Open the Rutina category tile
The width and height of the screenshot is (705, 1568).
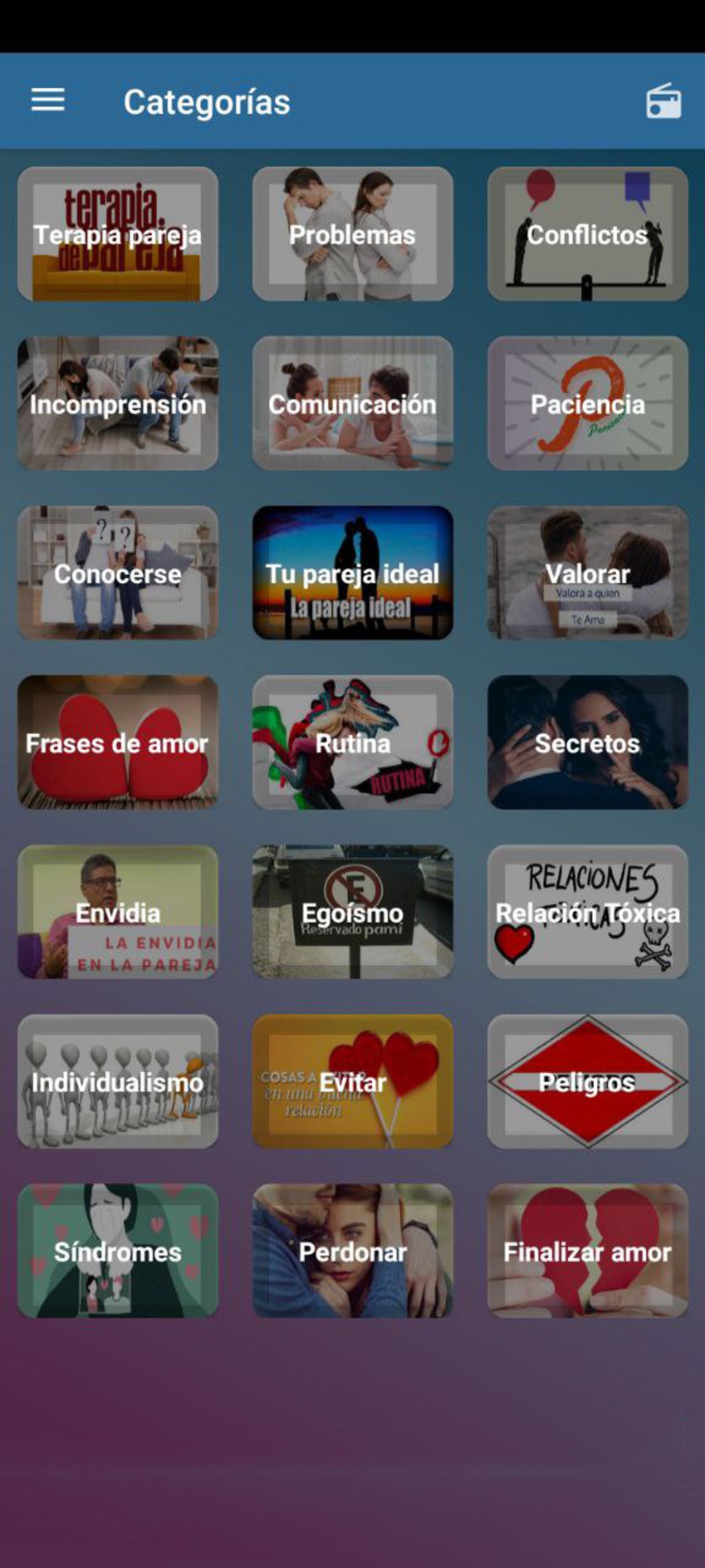pyautogui.click(x=352, y=742)
